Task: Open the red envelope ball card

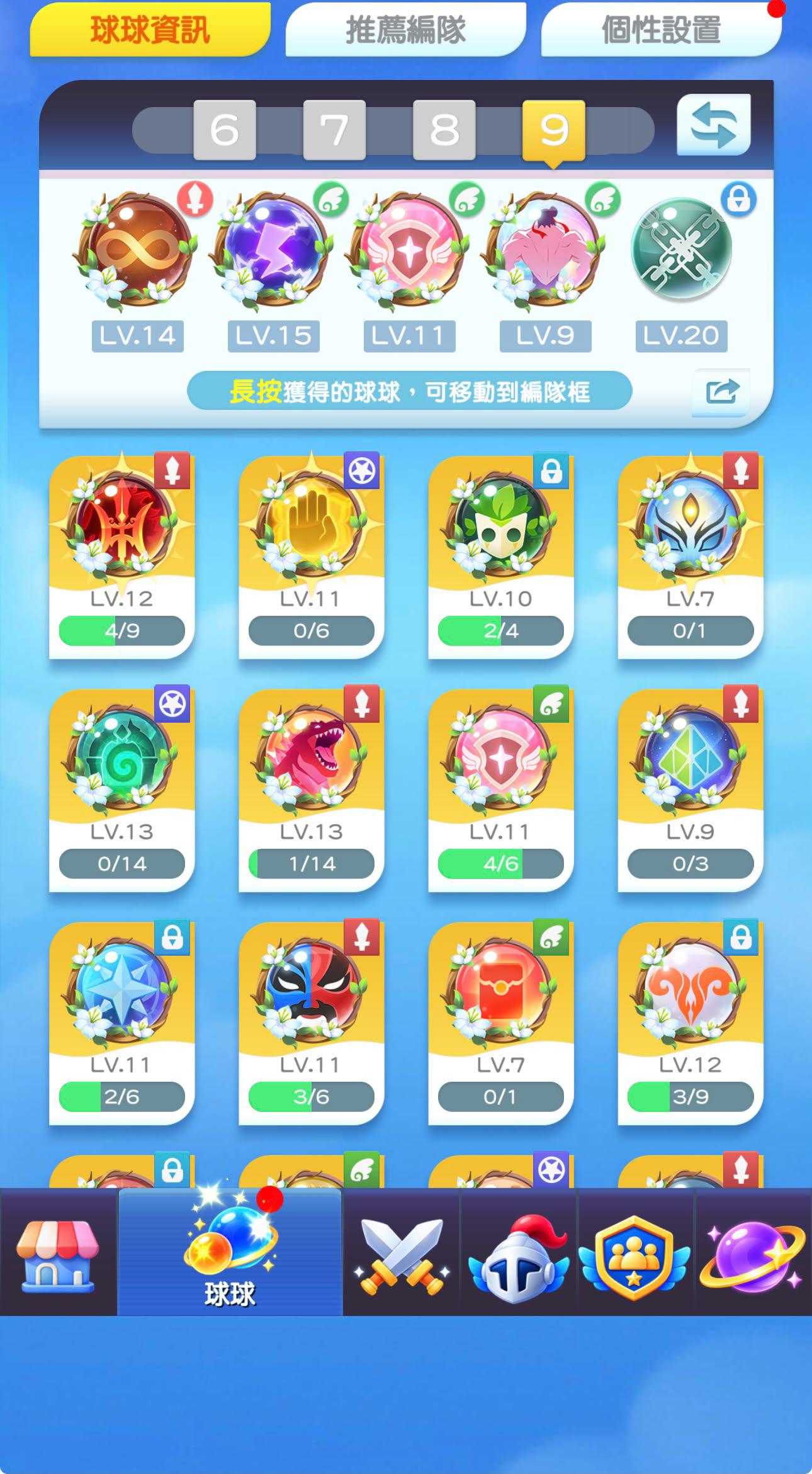Action: [501, 1023]
